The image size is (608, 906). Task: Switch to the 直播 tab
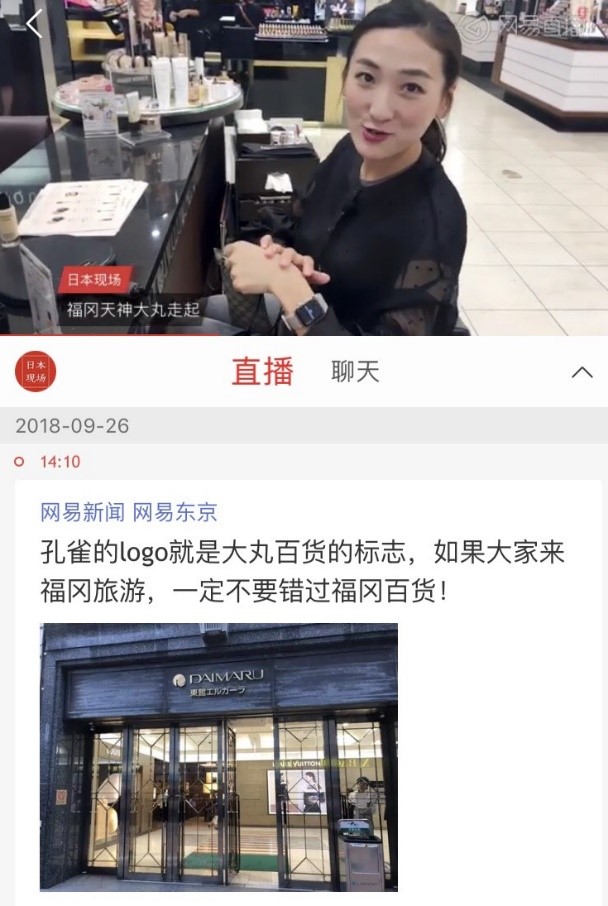coord(262,372)
